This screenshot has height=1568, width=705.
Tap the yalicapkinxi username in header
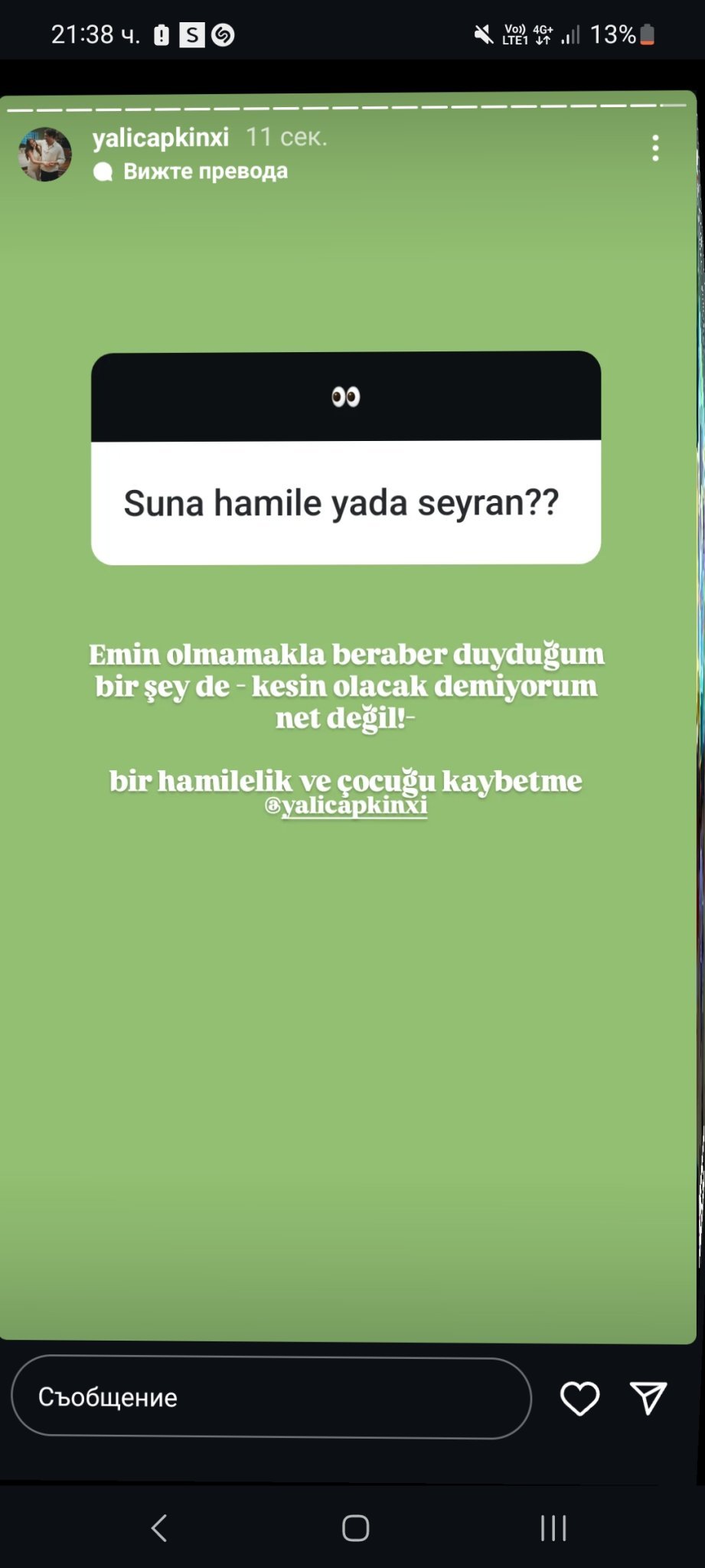click(161, 138)
